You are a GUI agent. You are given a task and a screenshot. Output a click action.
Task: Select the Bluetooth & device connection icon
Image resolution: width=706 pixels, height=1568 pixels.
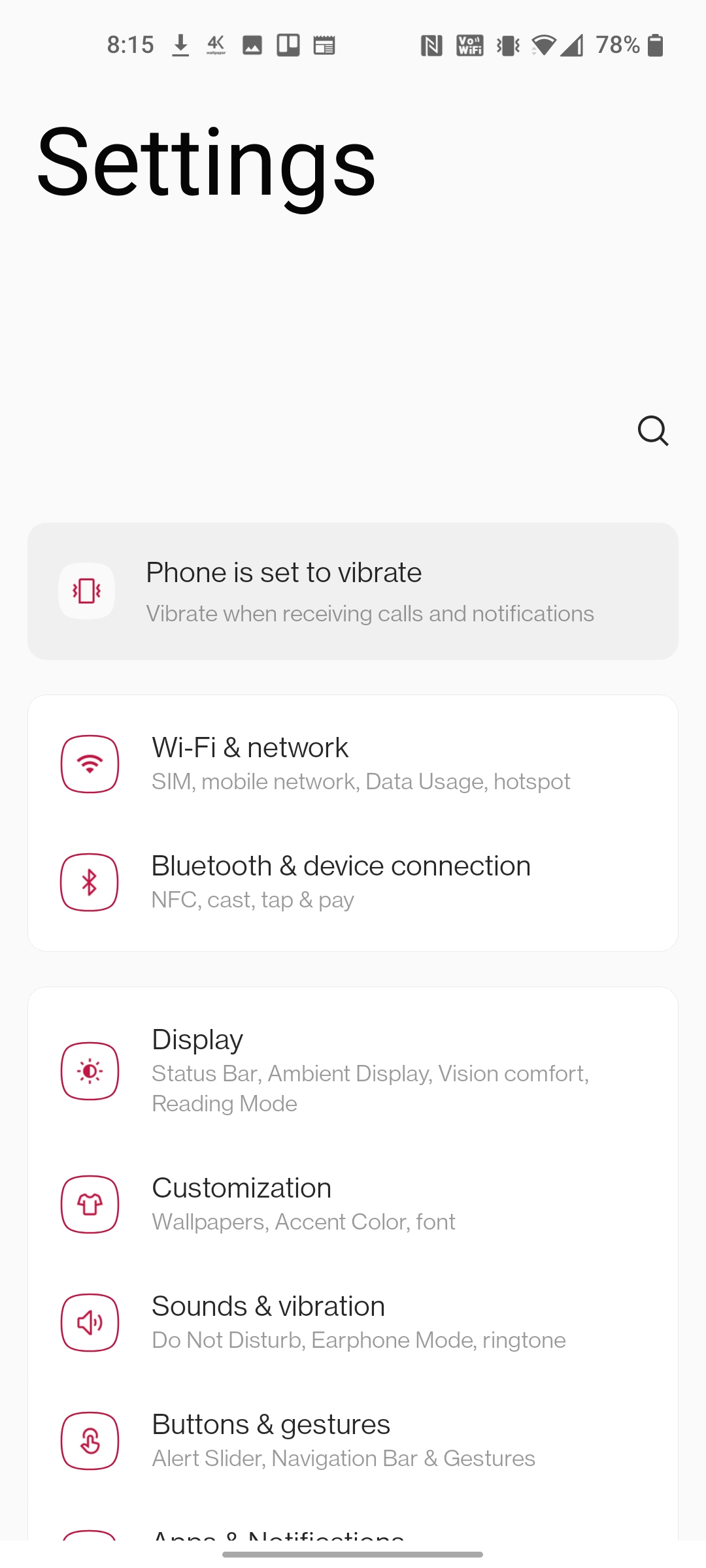click(90, 881)
